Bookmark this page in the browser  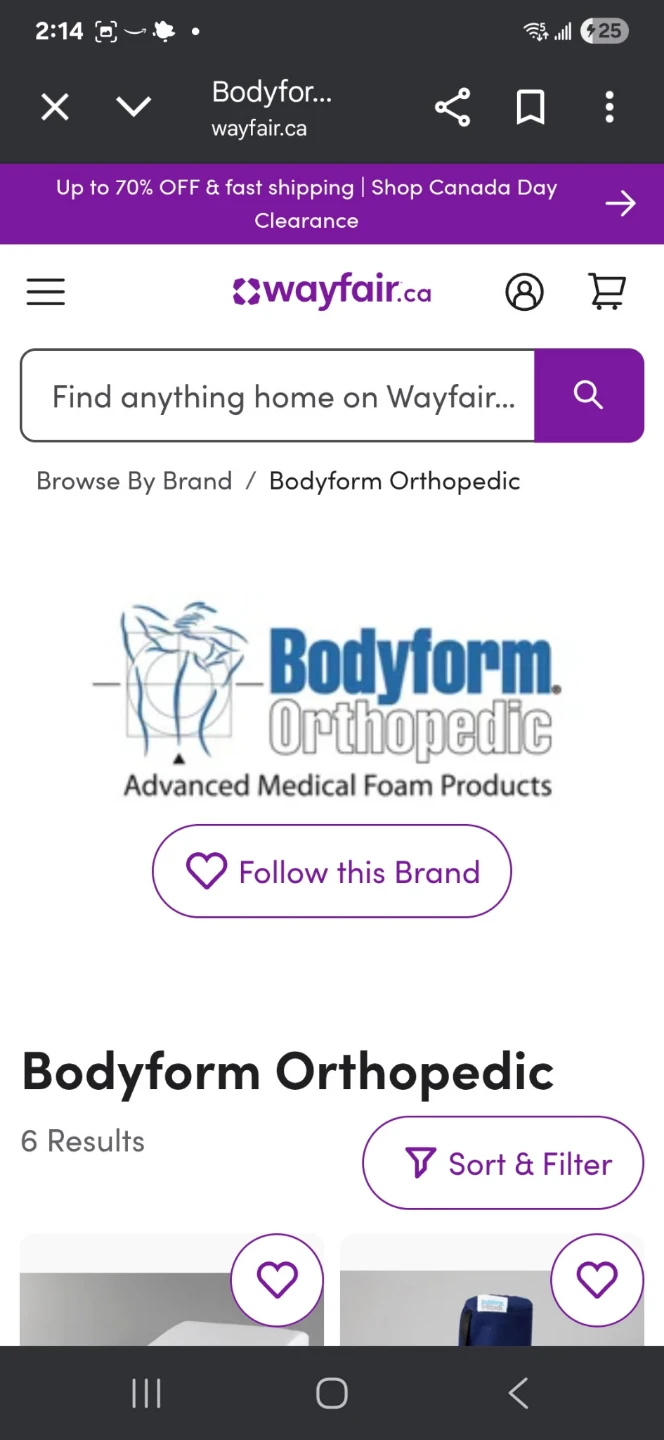(531, 107)
